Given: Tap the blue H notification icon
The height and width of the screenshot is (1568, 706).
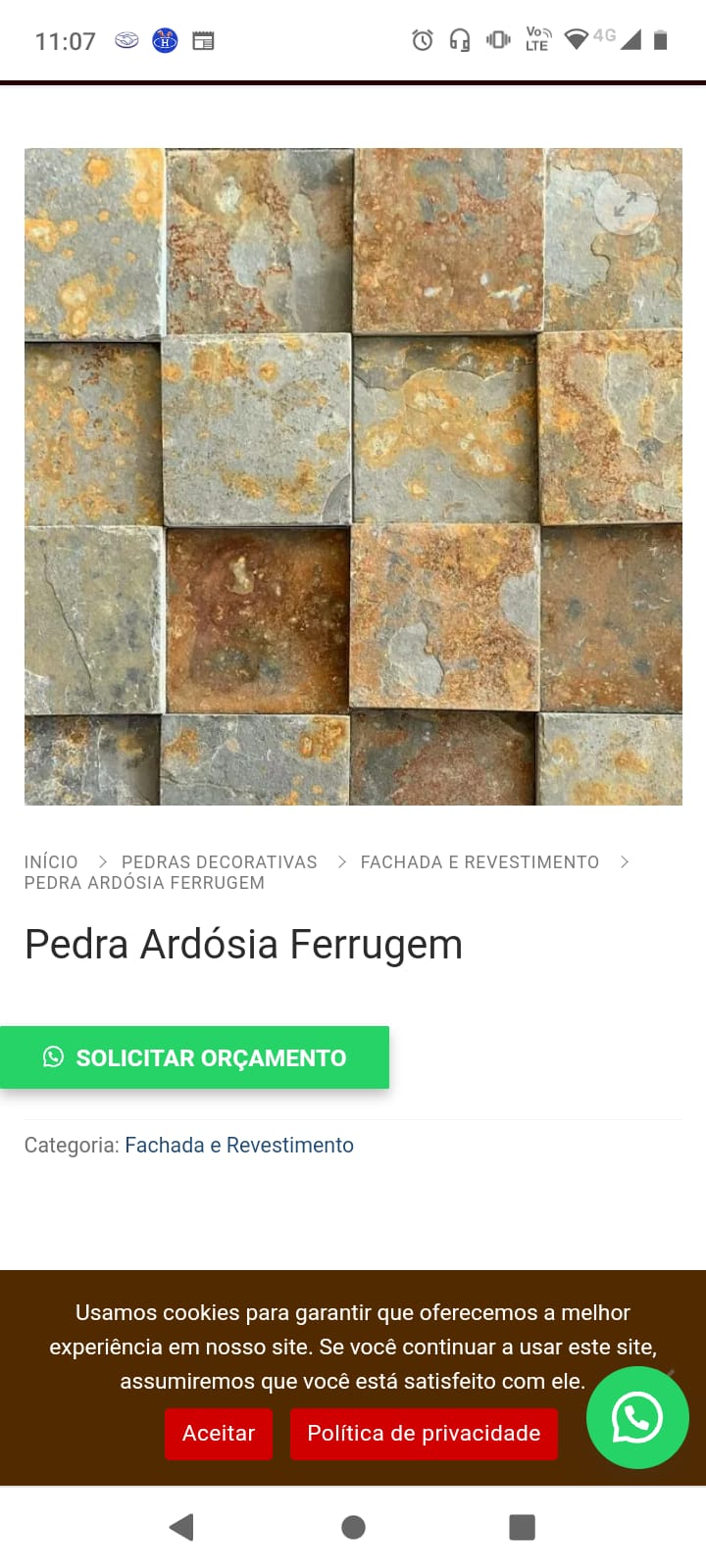Looking at the screenshot, I should (164, 40).
